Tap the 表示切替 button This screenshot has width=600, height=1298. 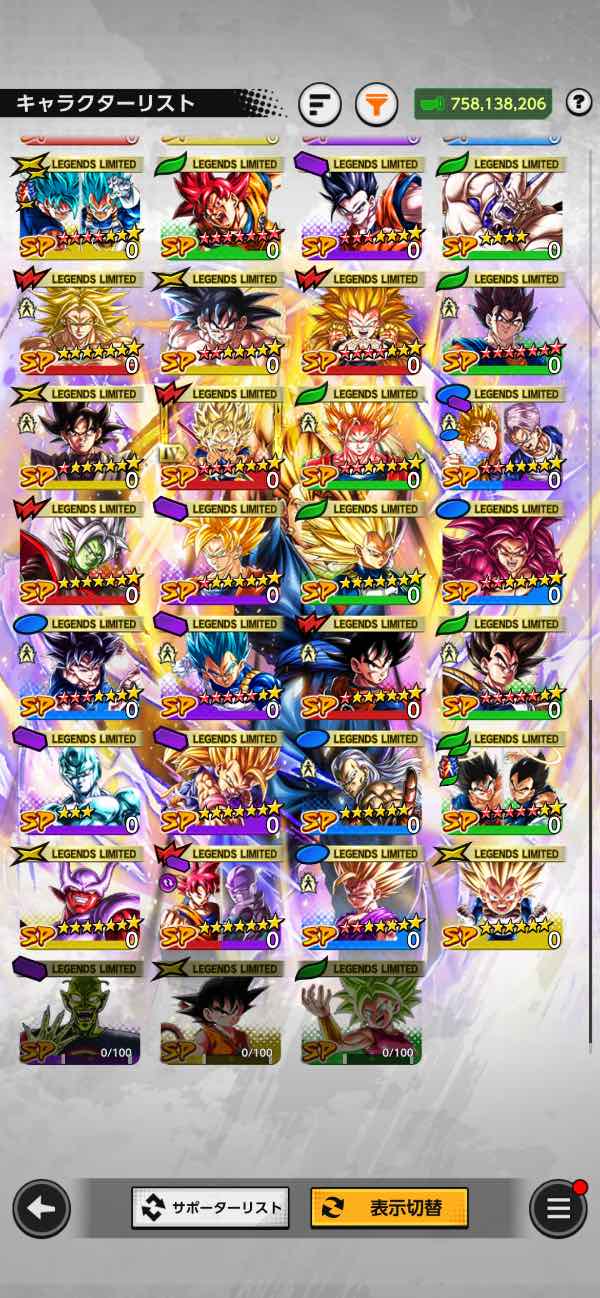(389, 1208)
